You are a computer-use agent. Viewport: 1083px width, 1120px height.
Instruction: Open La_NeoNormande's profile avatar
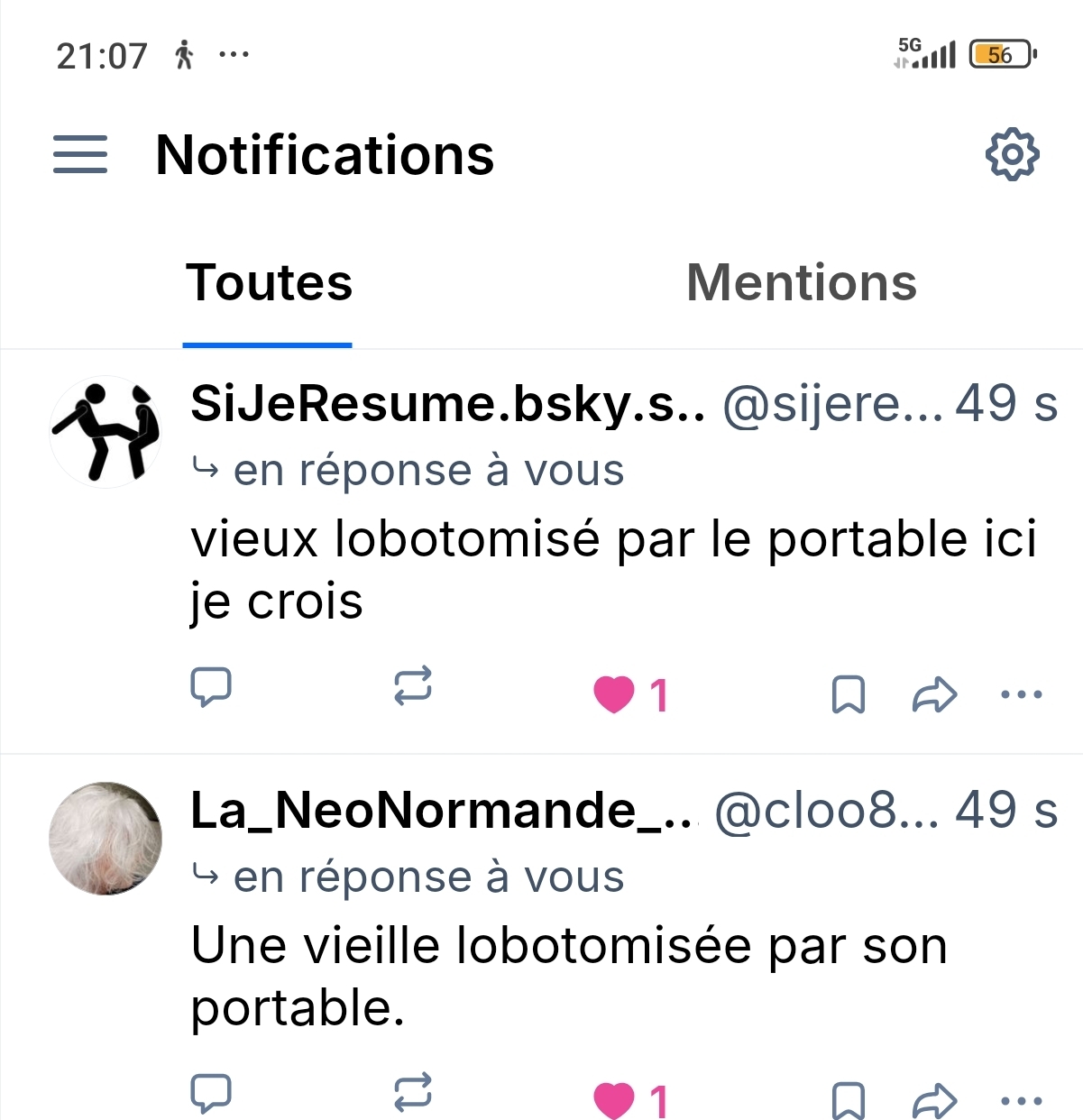click(106, 839)
